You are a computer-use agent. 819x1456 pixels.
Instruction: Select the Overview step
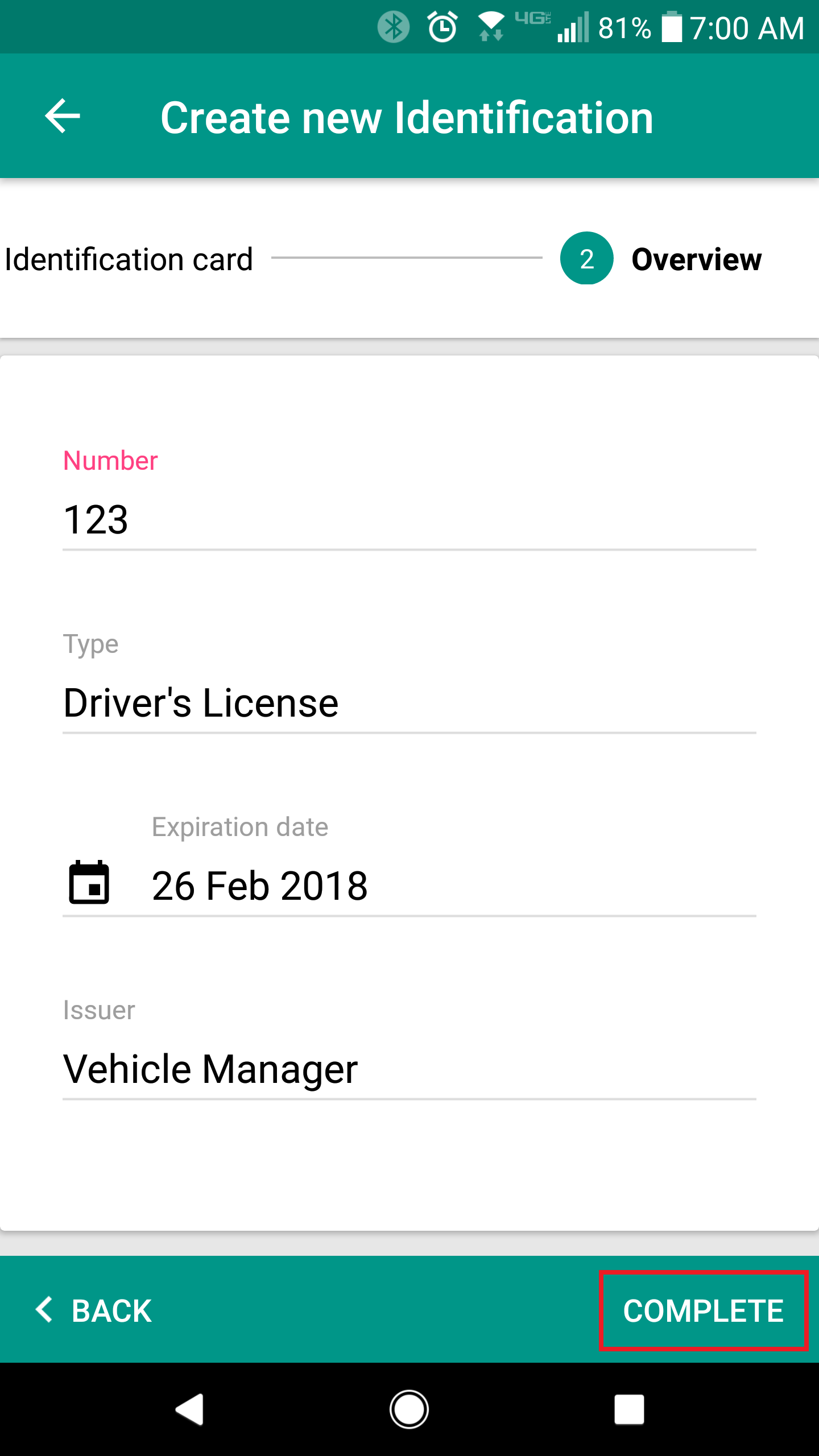coord(661,259)
